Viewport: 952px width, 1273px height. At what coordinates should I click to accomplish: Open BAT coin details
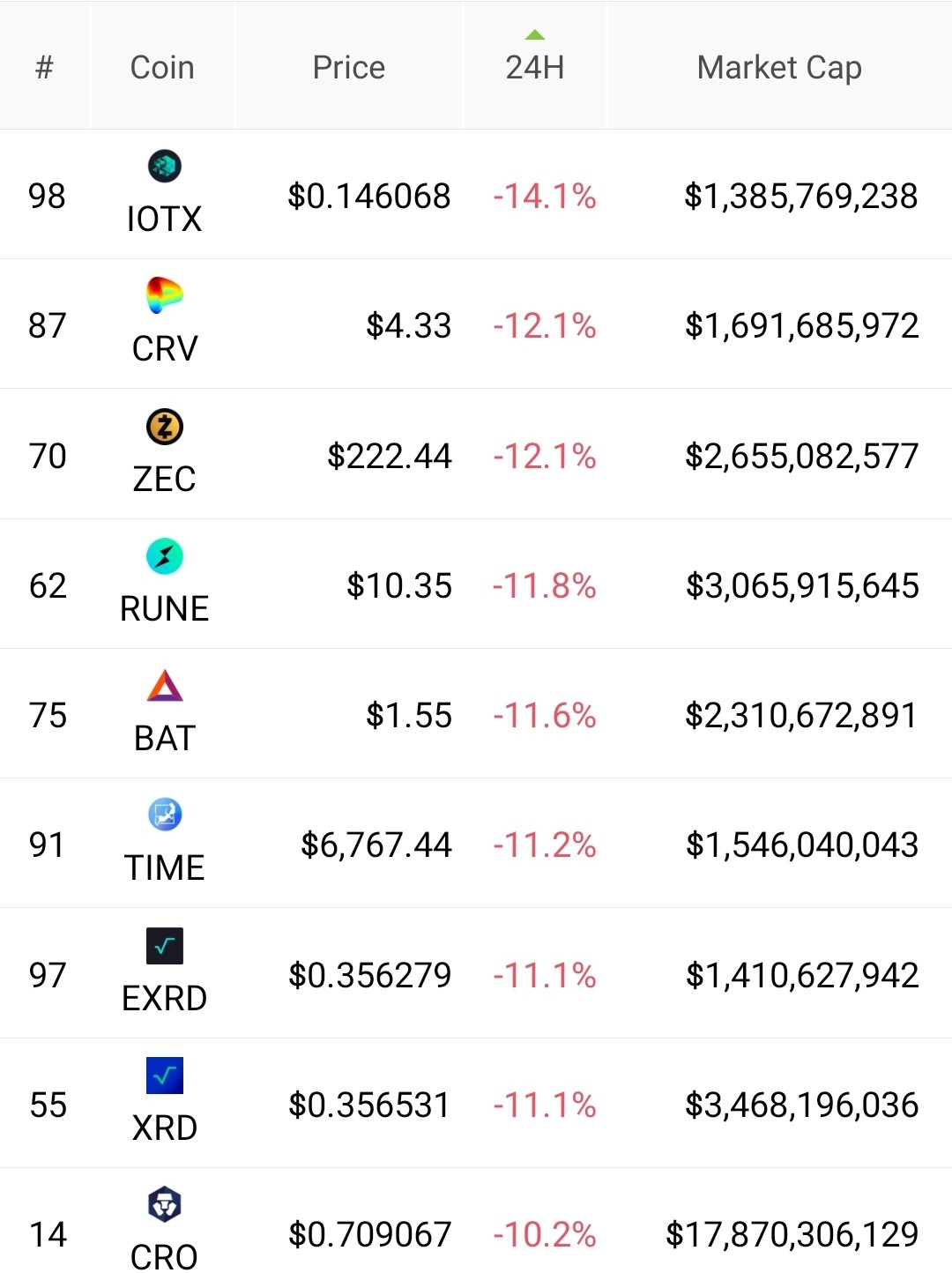[476, 713]
